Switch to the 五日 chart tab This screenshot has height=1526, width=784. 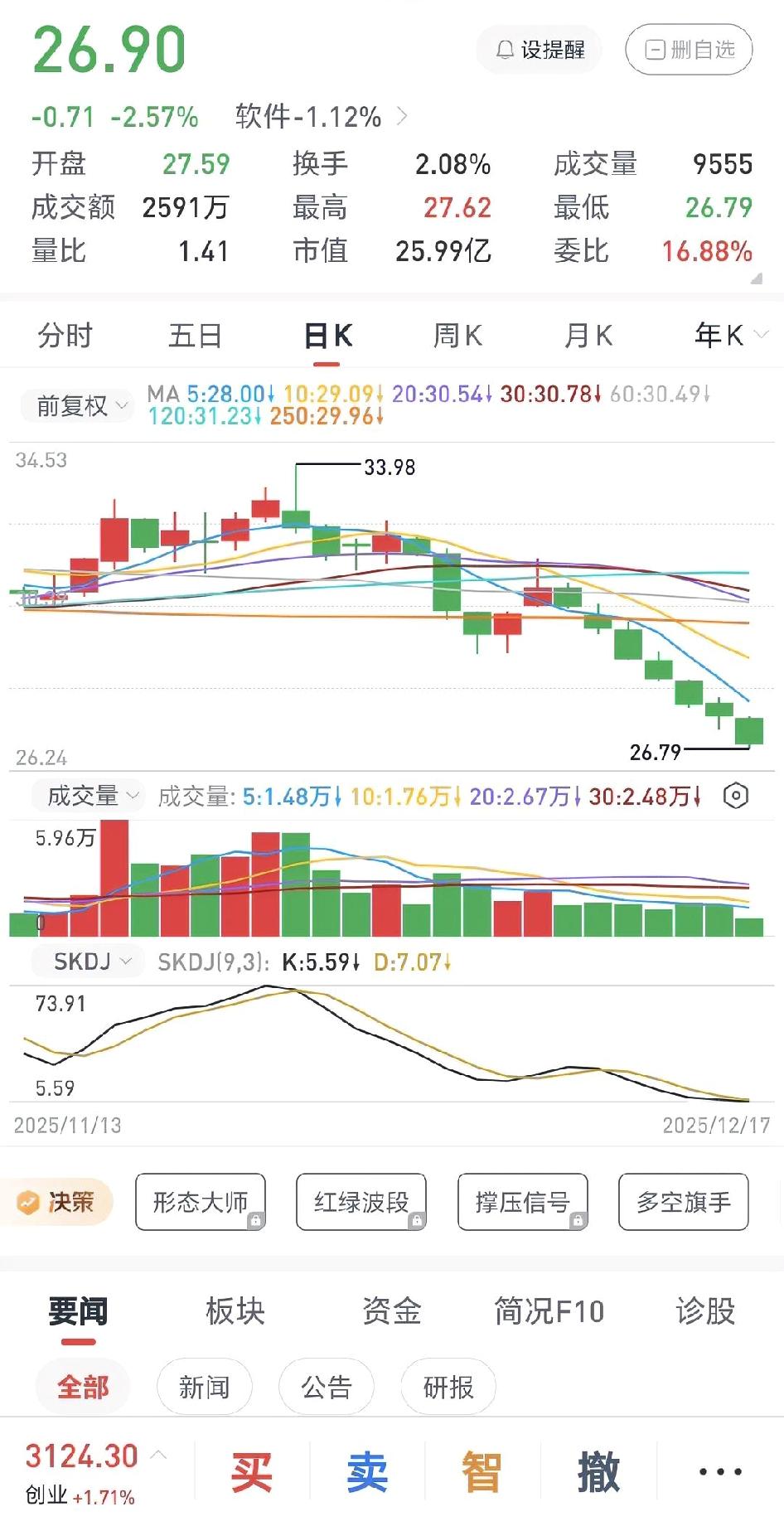coord(195,336)
